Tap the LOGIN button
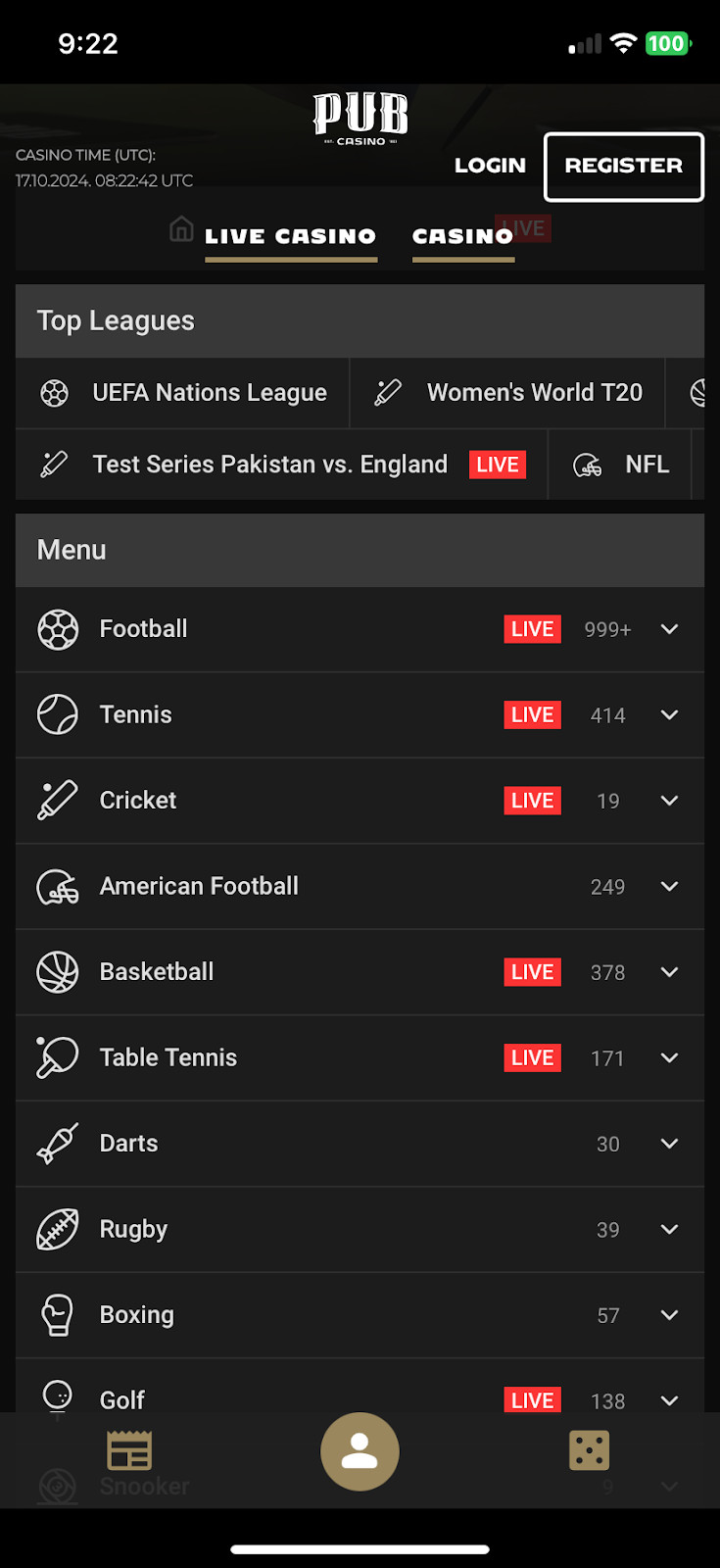 point(490,166)
